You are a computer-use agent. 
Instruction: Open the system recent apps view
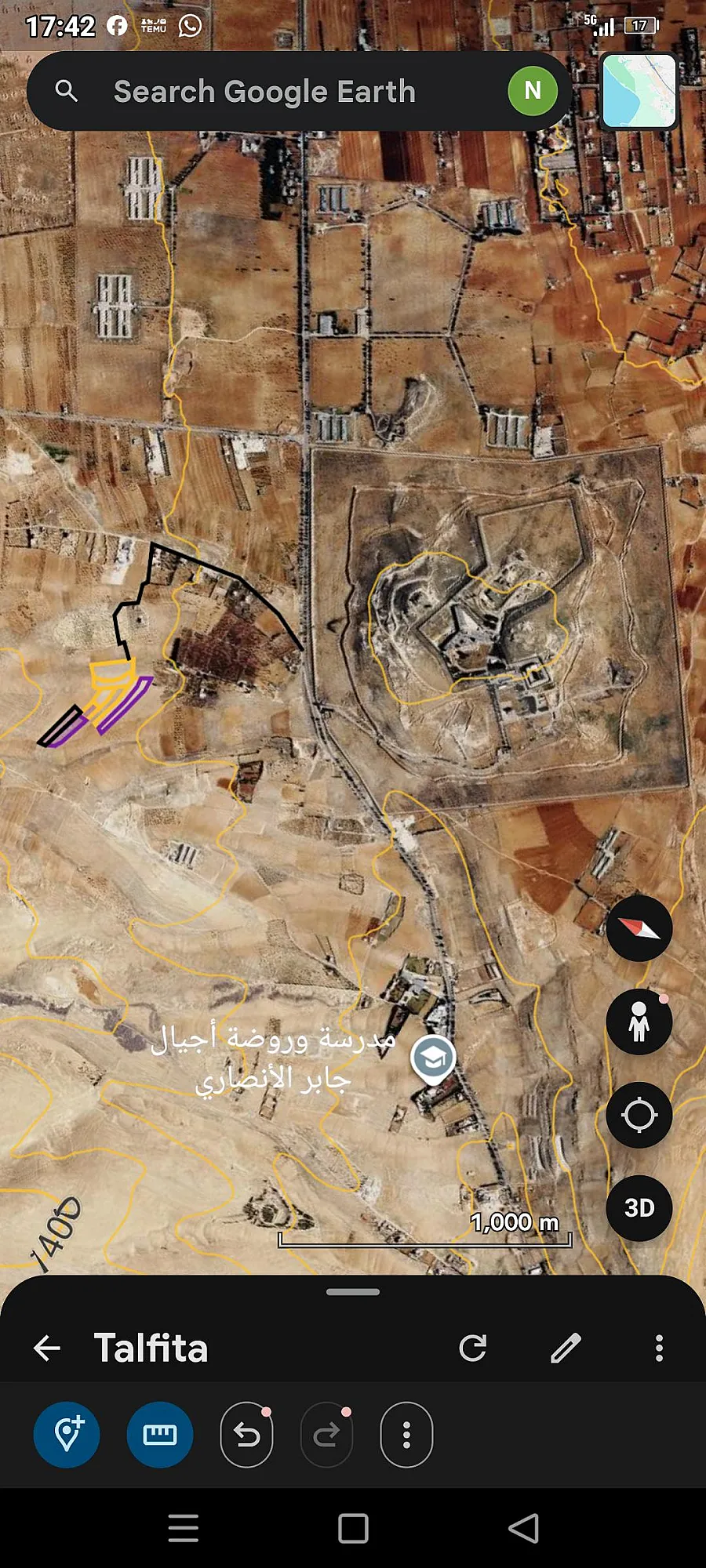(x=184, y=1528)
